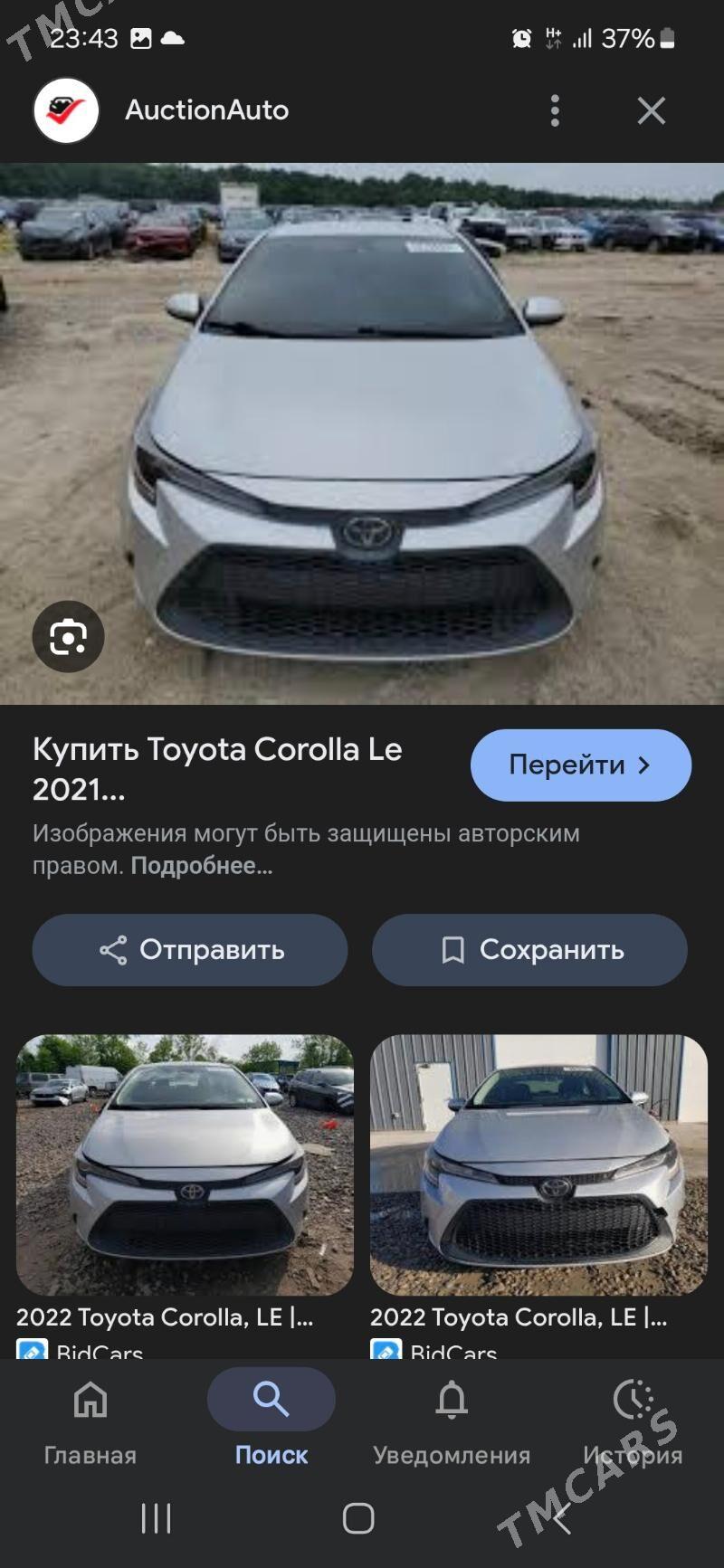The width and height of the screenshot is (724, 1568).
Task: Save the image with Сохранить
Action: [x=529, y=950]
